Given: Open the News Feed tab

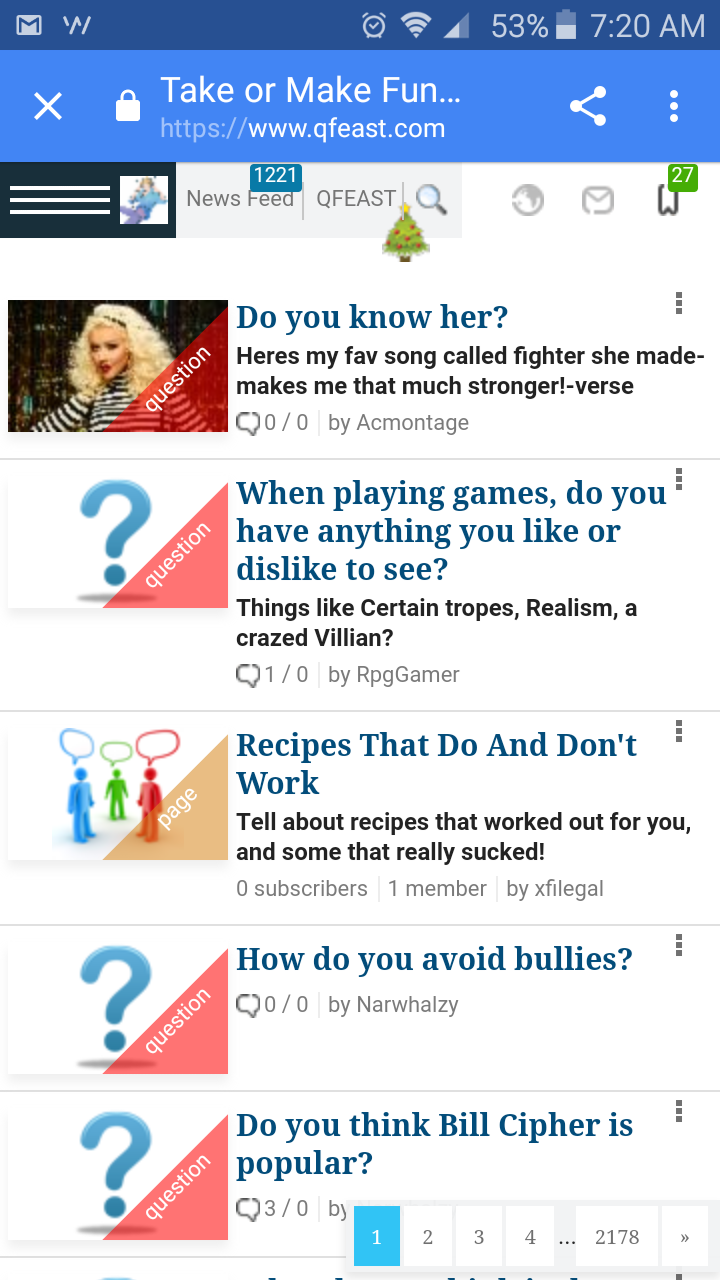Looking at the screenshot, I should click(x=240, y=198).
